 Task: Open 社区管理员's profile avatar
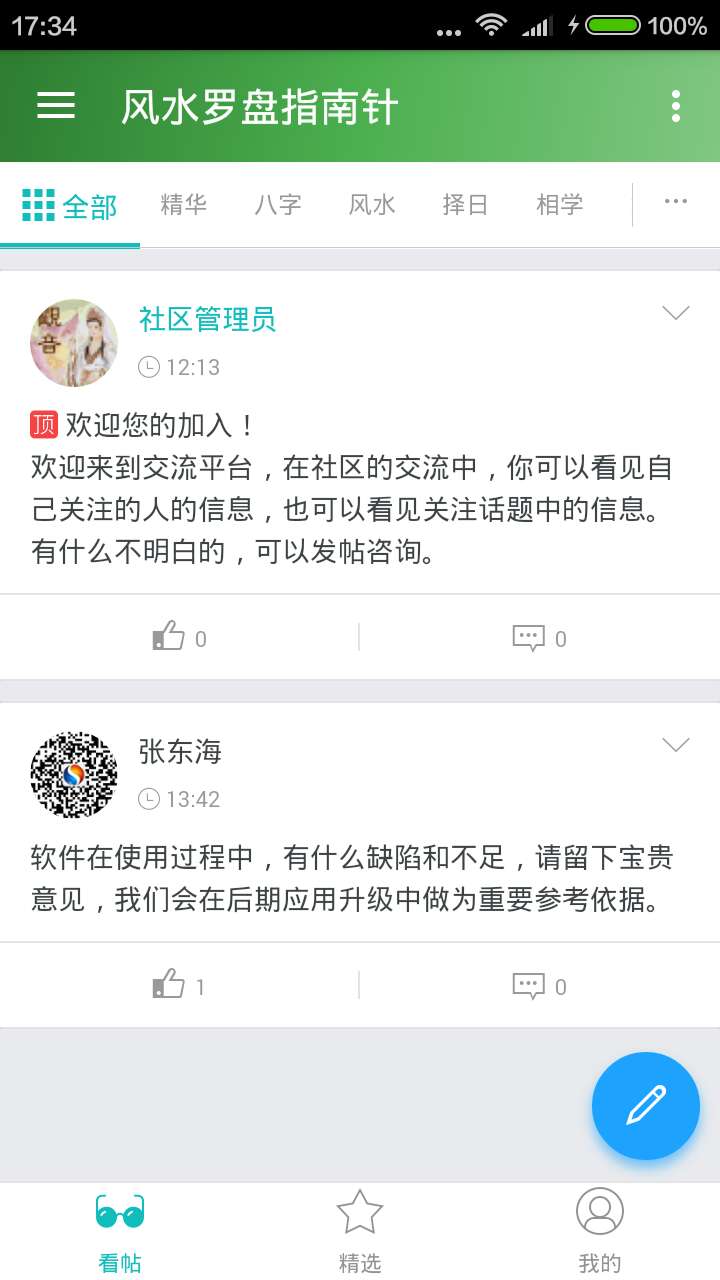[74, 343]
